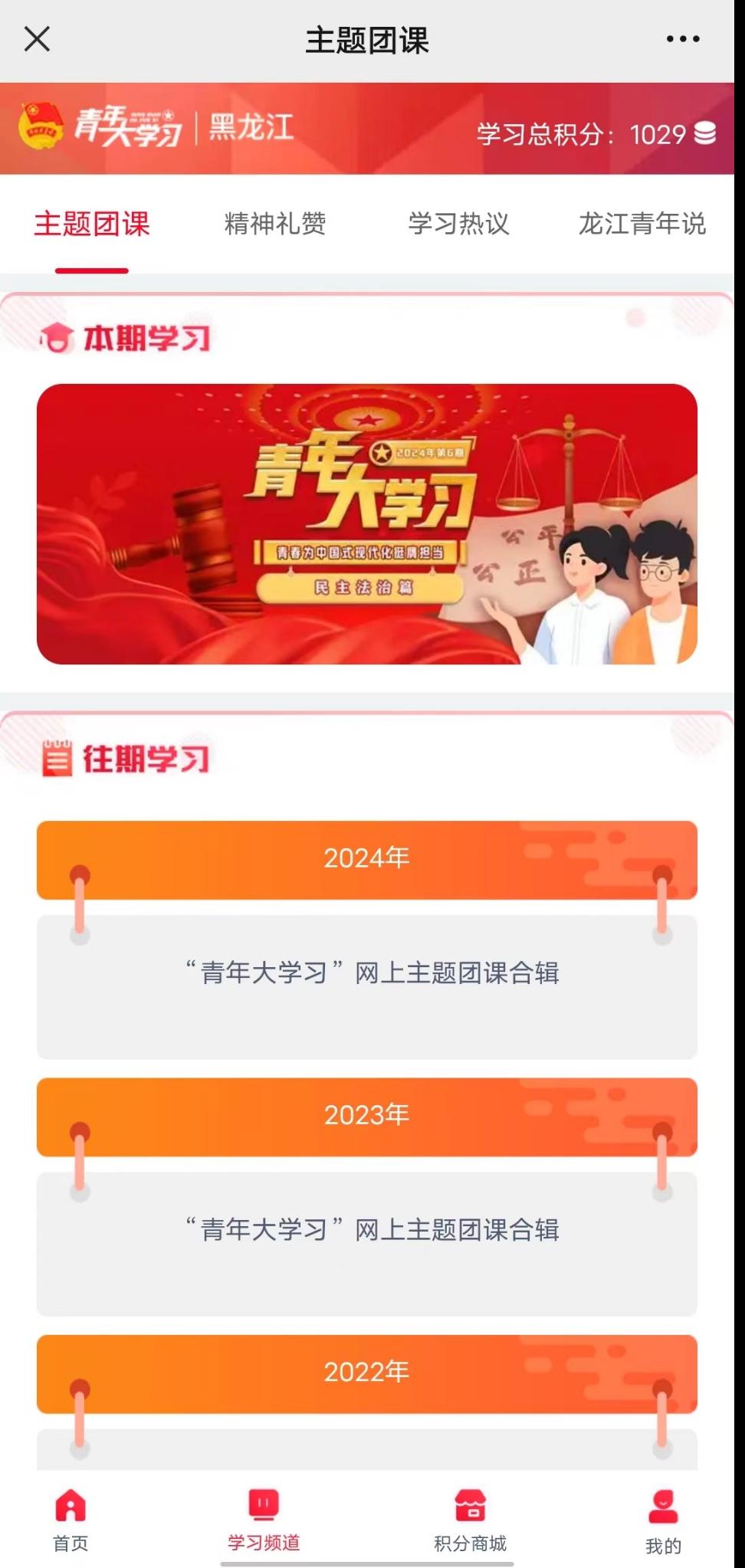Open the 2023年 团课合辑 collection
The width and height of the screenshot is (745, 1568).
366,1230
